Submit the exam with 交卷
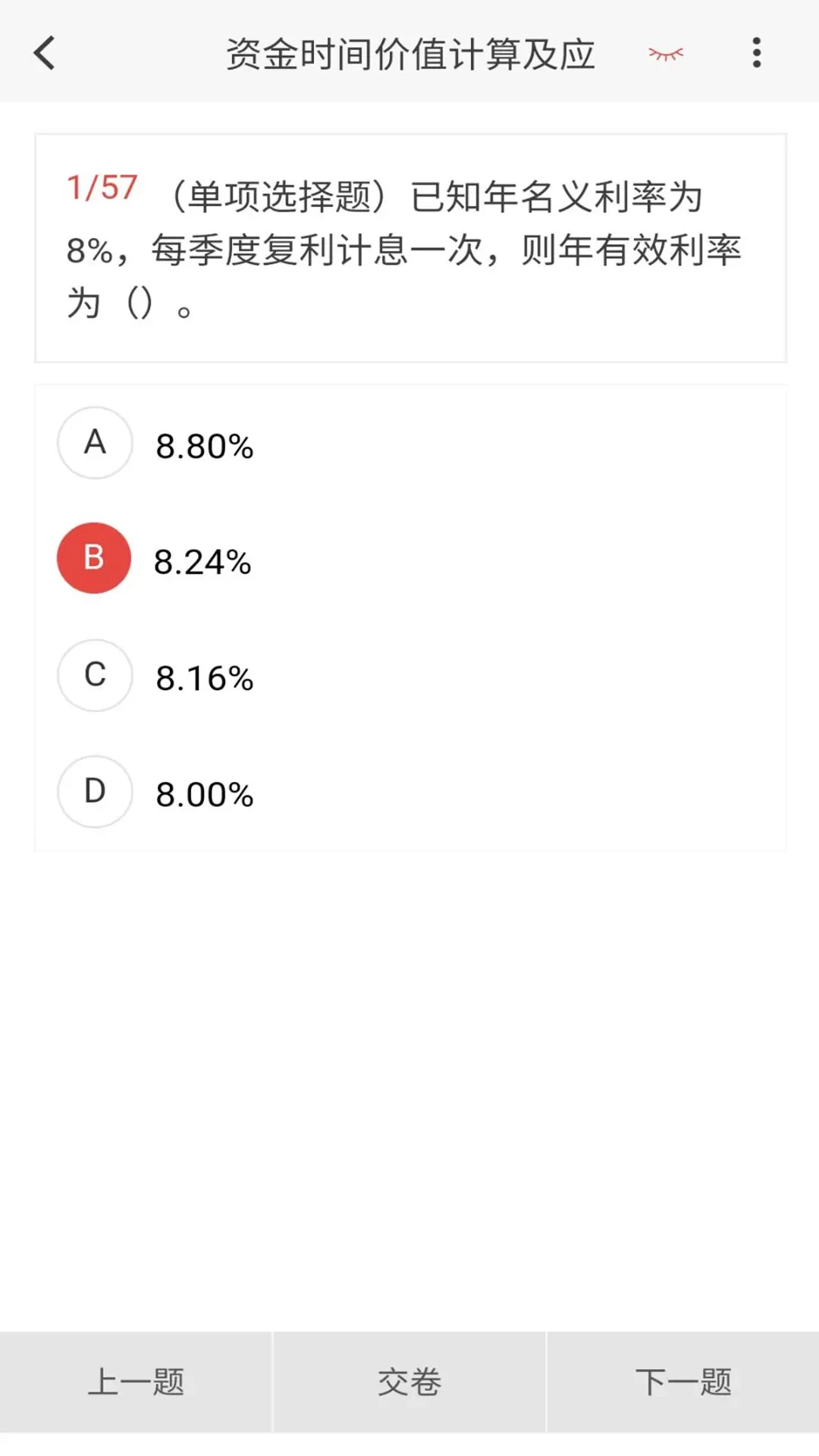The width and height of the screenshot is (819, 1456). click(x=409, y=1382)
